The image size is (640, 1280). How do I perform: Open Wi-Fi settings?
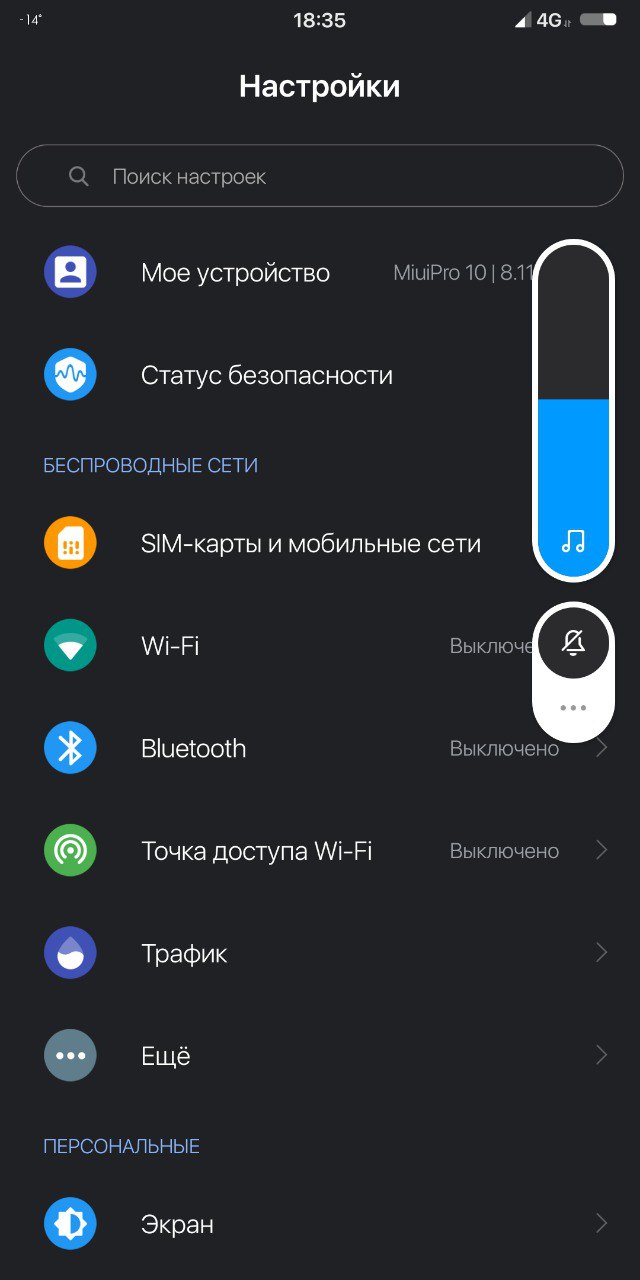[x=320, y=646]
